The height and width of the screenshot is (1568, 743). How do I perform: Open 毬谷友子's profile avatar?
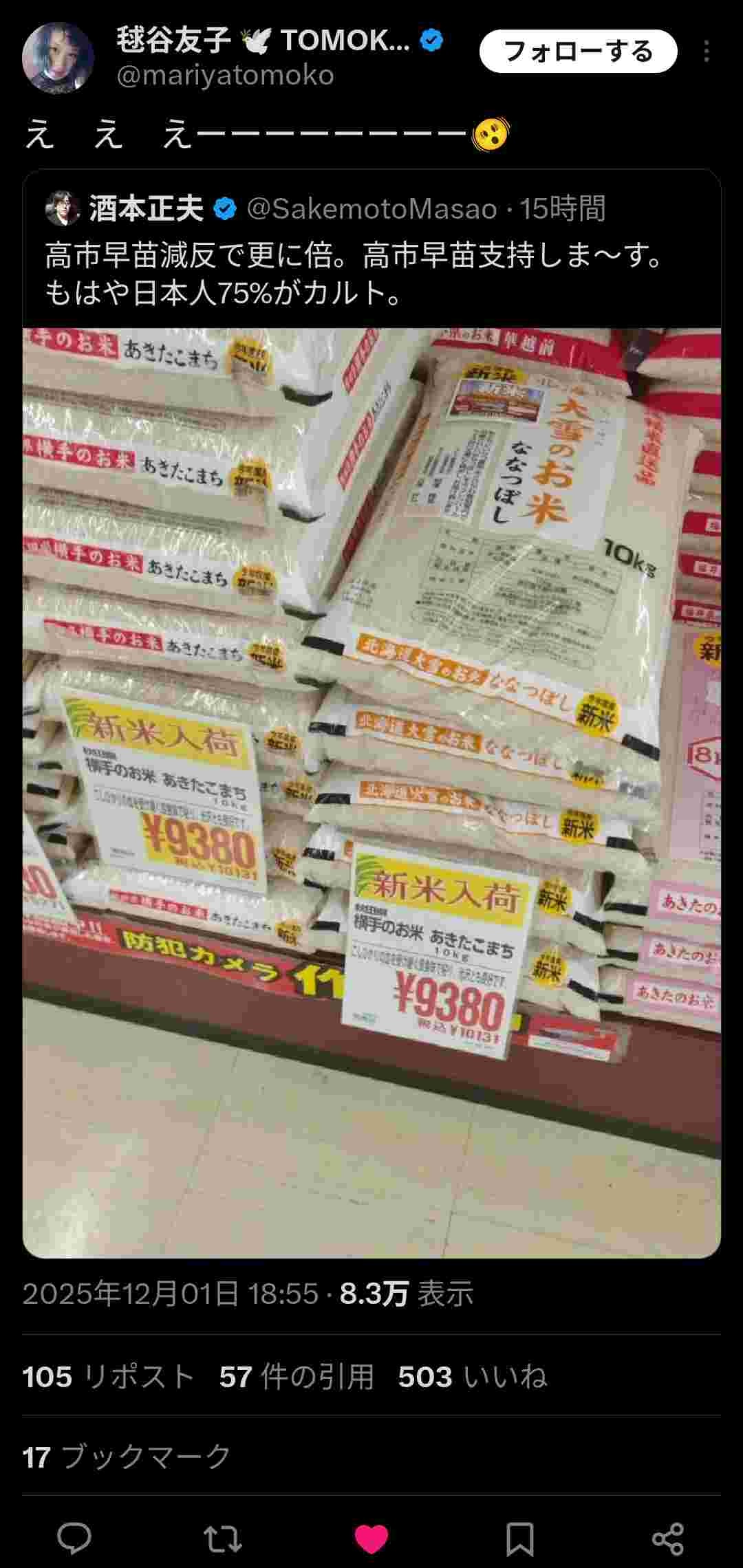click(x=58, y=58)
